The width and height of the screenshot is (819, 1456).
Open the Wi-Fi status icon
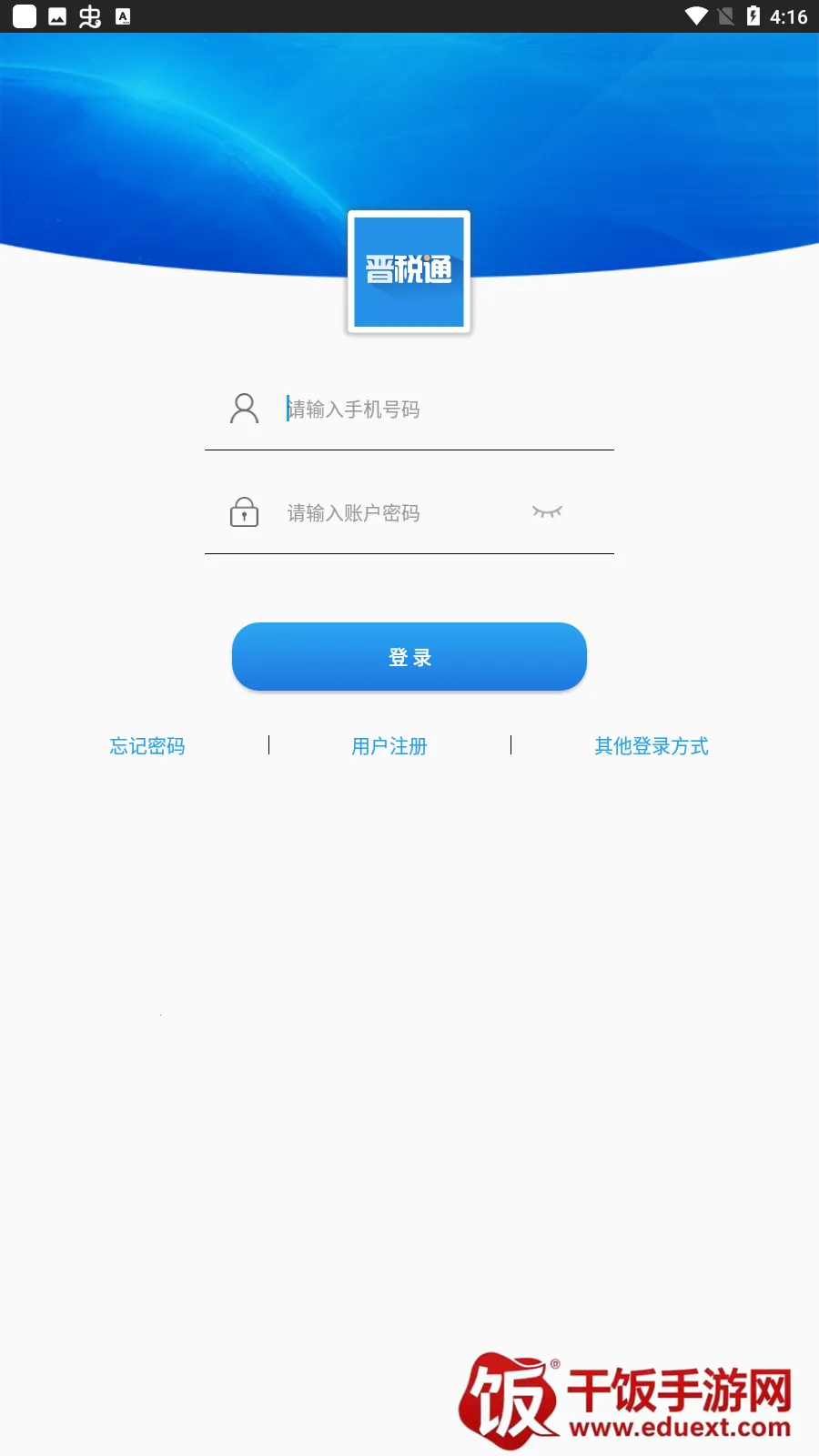[696, 15]
